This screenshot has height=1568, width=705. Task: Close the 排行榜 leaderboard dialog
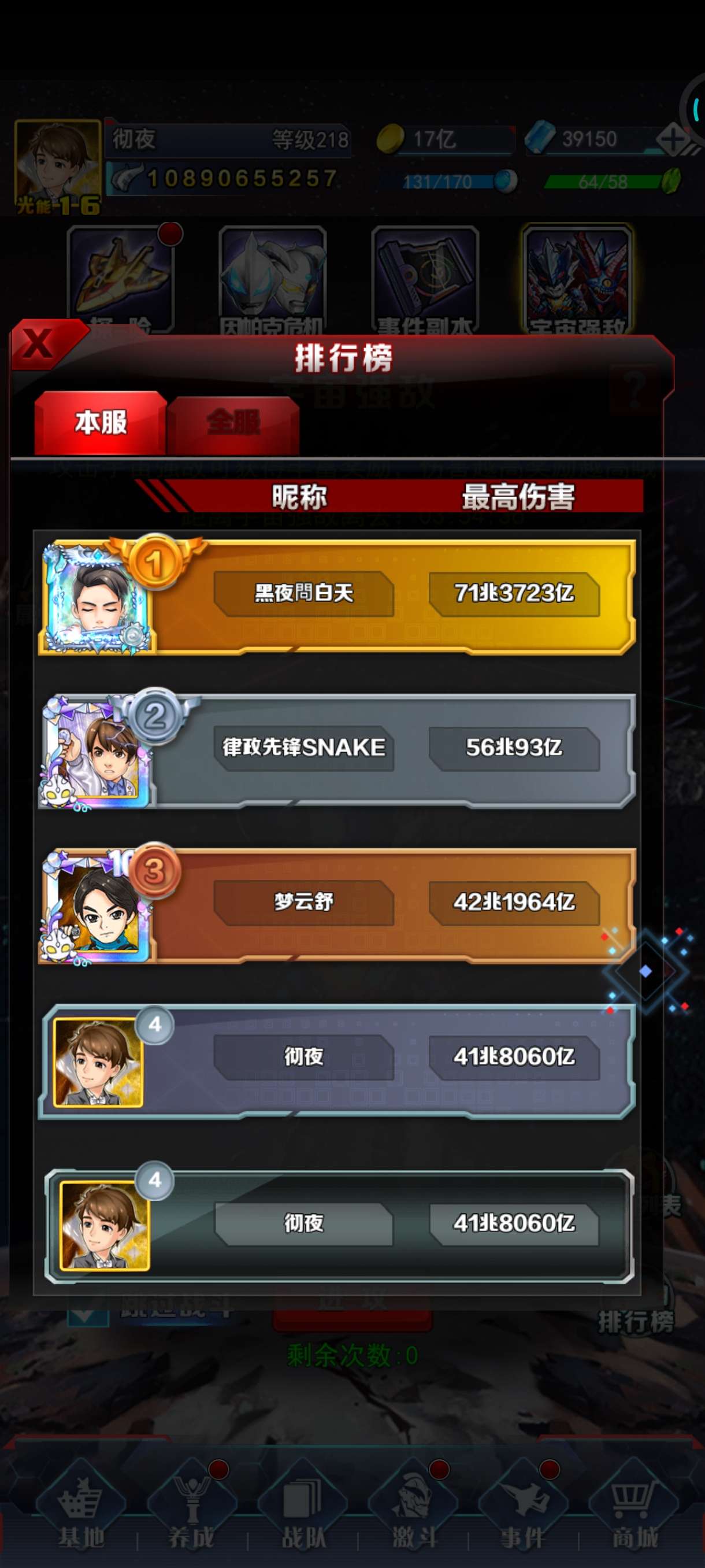pos(39,344)
